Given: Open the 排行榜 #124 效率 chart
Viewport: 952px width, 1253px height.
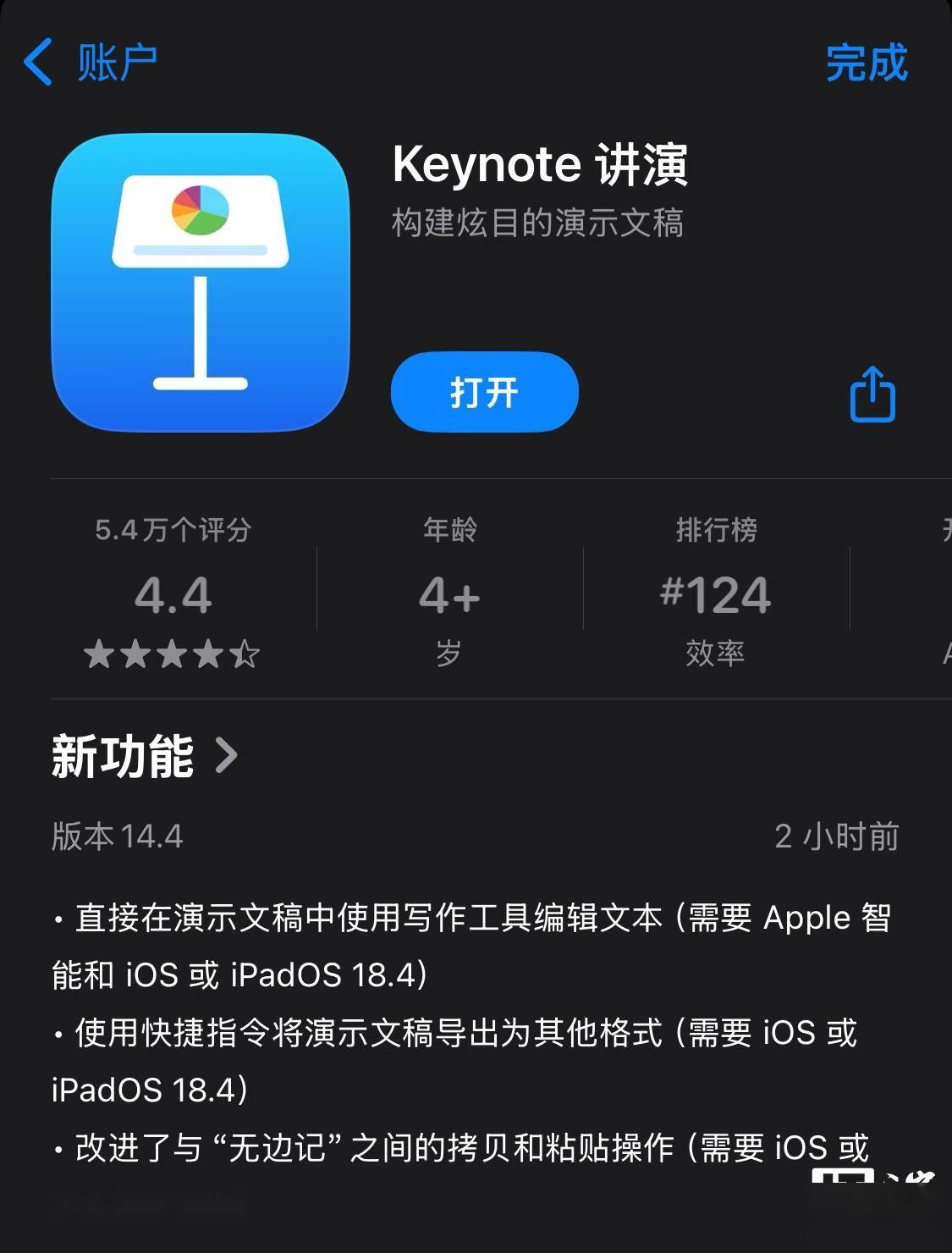Looking at the screenshot, I should (x=716, y=593).
